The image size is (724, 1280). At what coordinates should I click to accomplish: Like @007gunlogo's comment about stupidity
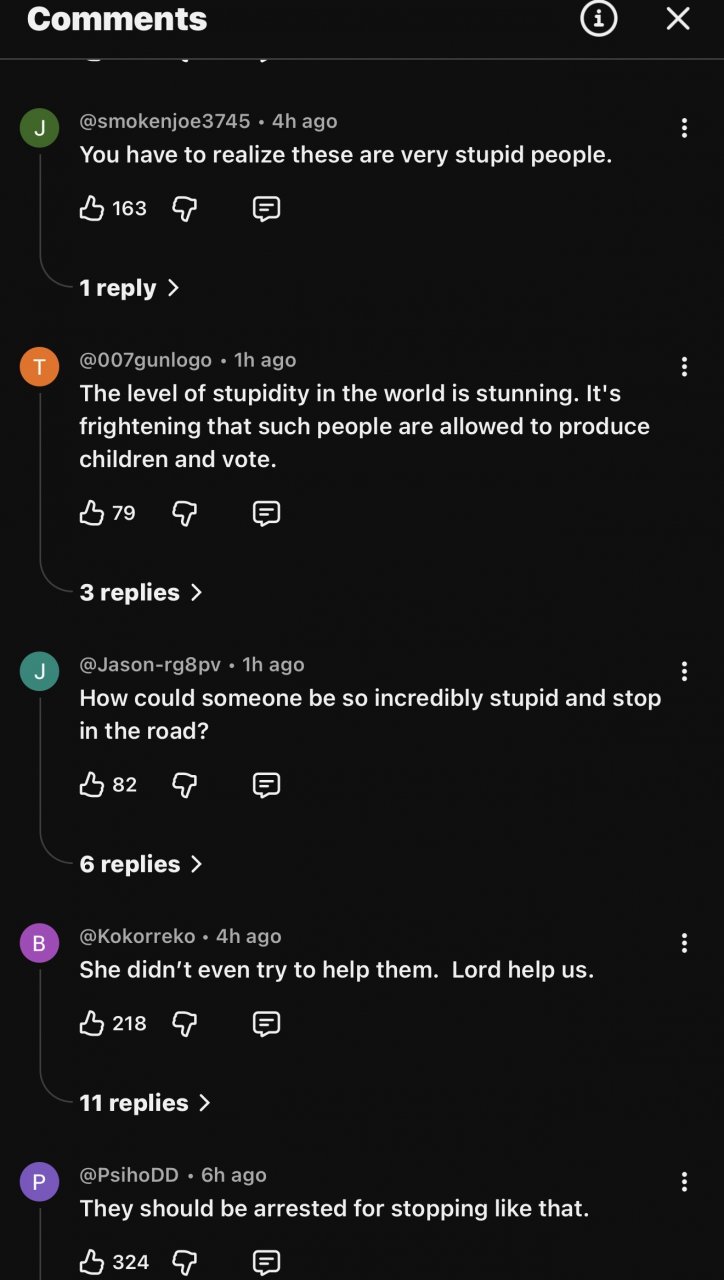92,513
